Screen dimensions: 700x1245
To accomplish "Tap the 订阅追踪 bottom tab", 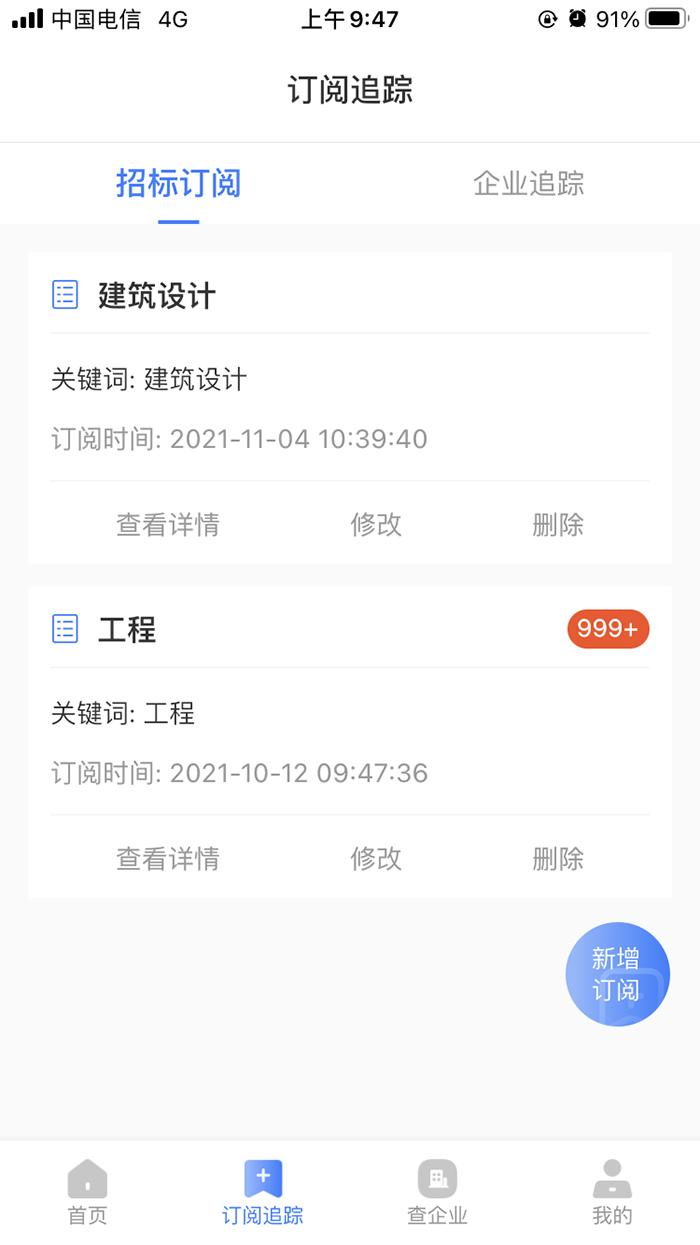I will (262, 1192).
